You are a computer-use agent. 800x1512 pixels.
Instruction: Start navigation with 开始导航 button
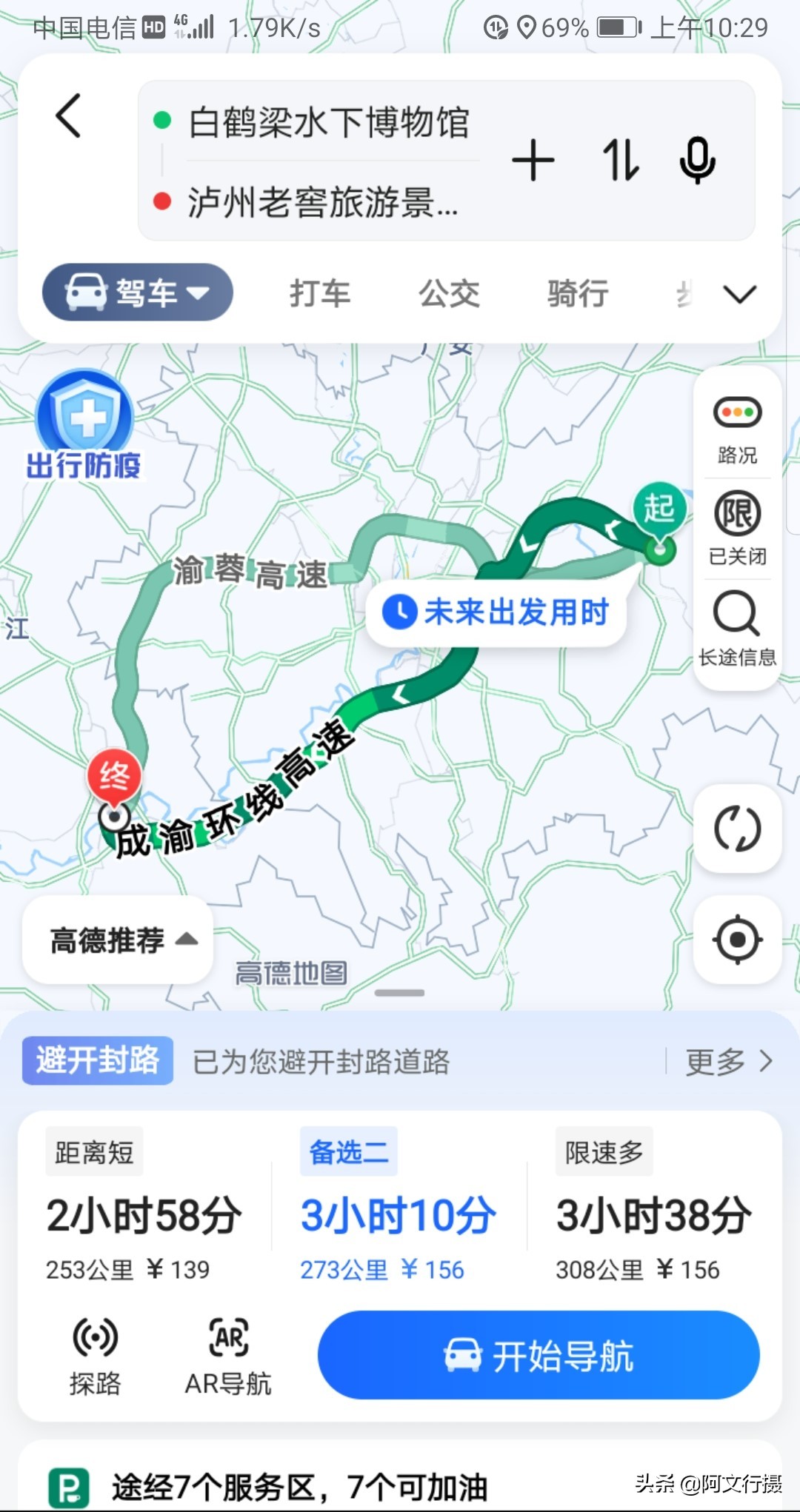point(539,1355)
